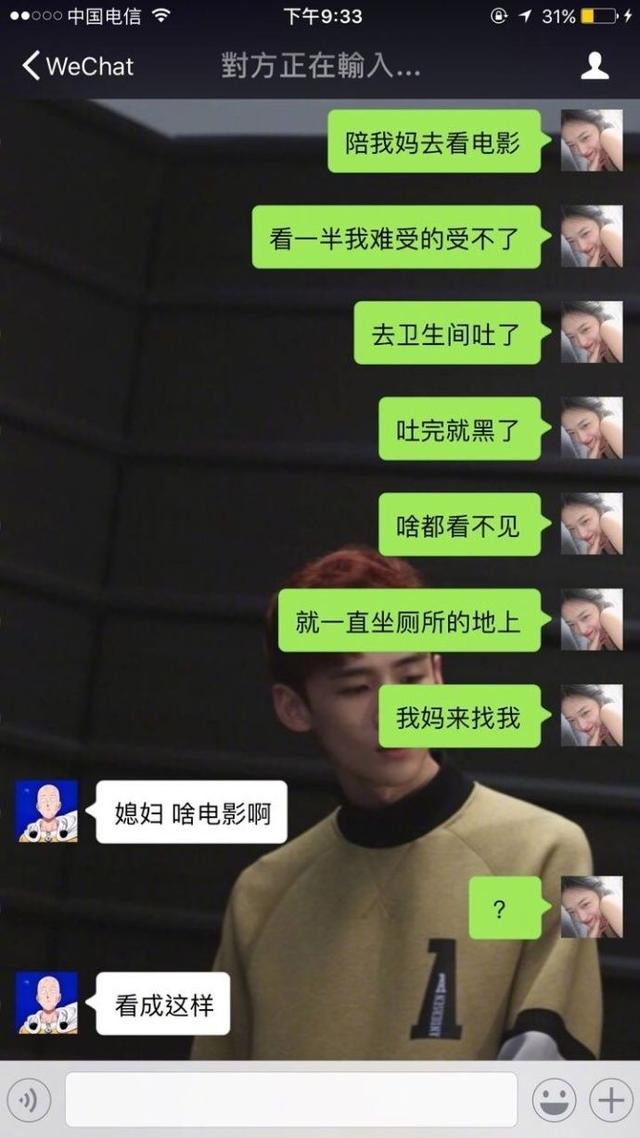Tap the contact's avatar beside 媳妇 啥电影啊
This screenshot has width=640, height=1138.
pos(47,811)
